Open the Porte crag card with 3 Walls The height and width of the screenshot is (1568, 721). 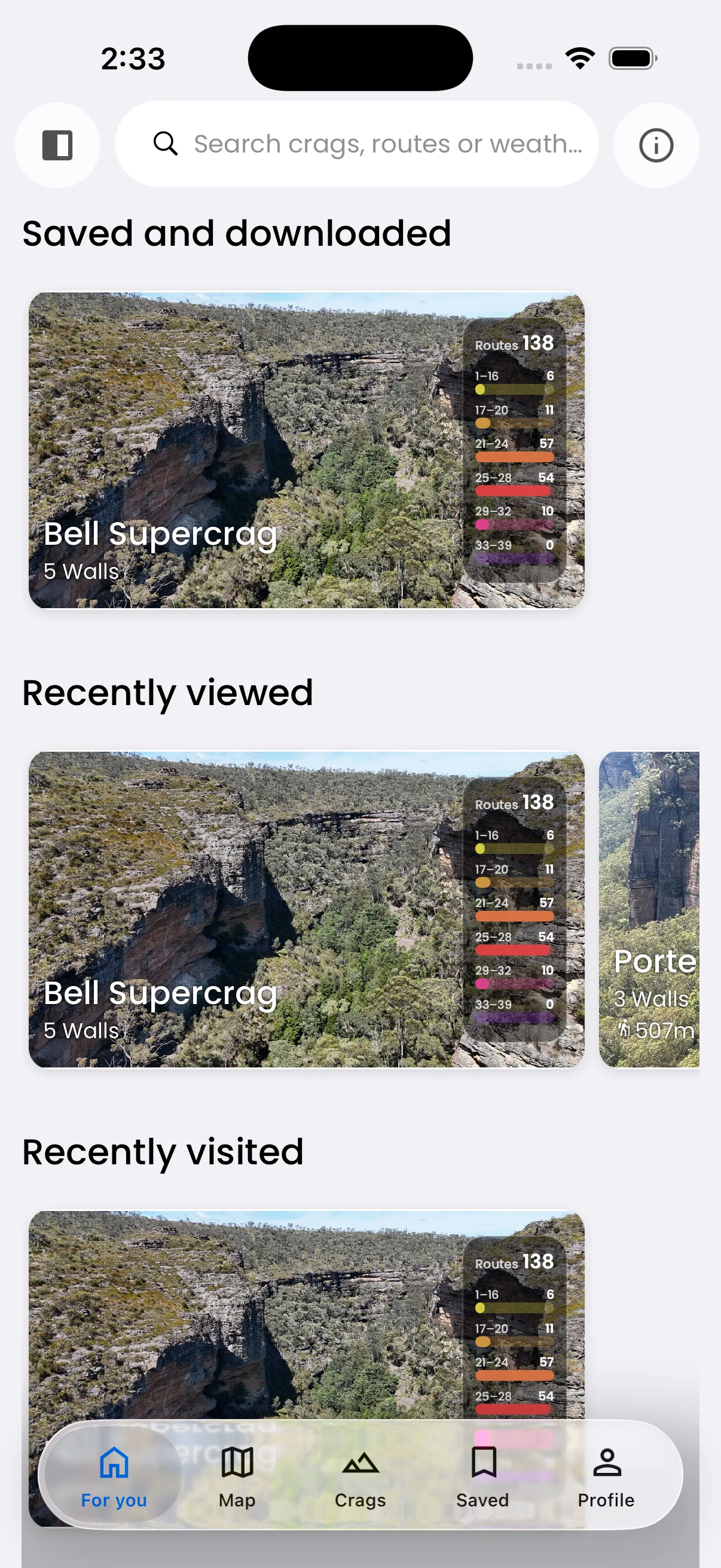[x=649, y=910]
